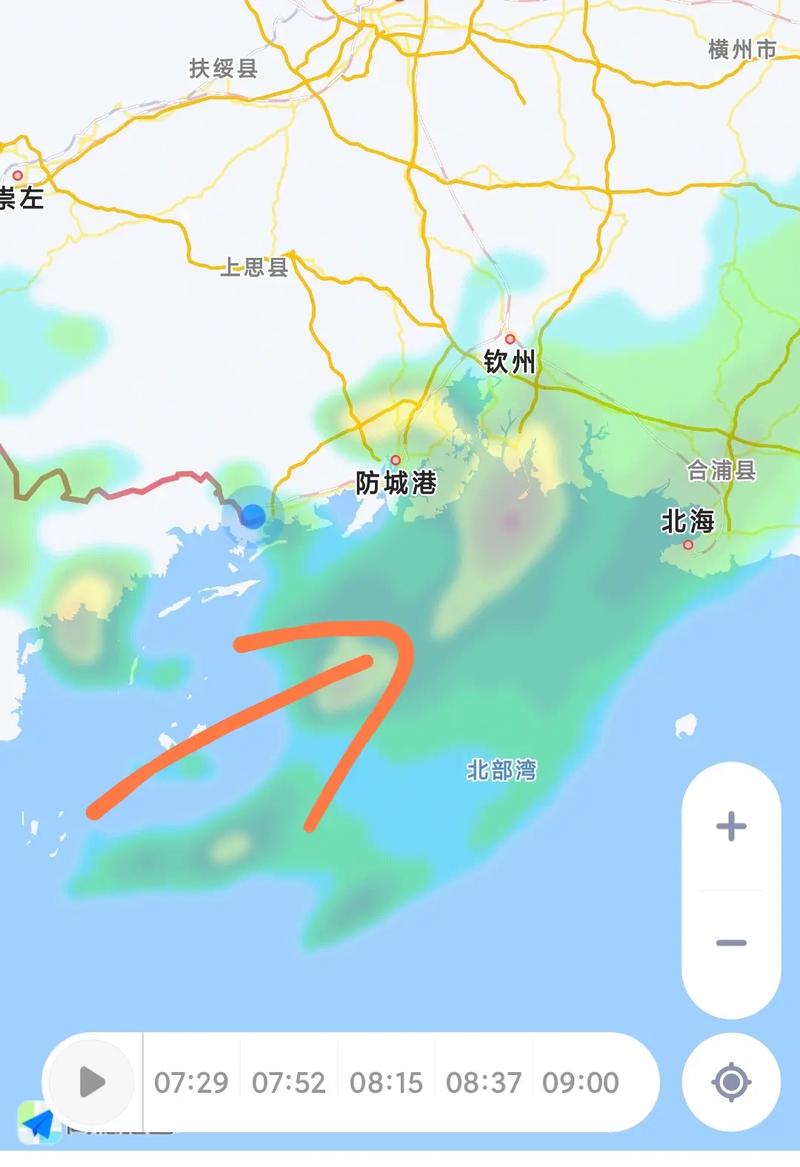Select the red city marker at 钦州
The image size is (800, 1167).
coord(508,337)
